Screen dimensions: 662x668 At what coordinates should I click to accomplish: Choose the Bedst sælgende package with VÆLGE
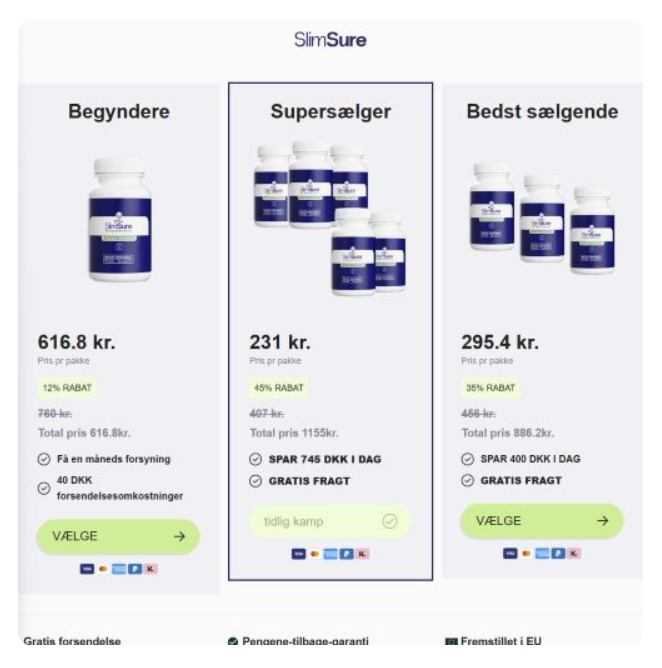[541, 521]
